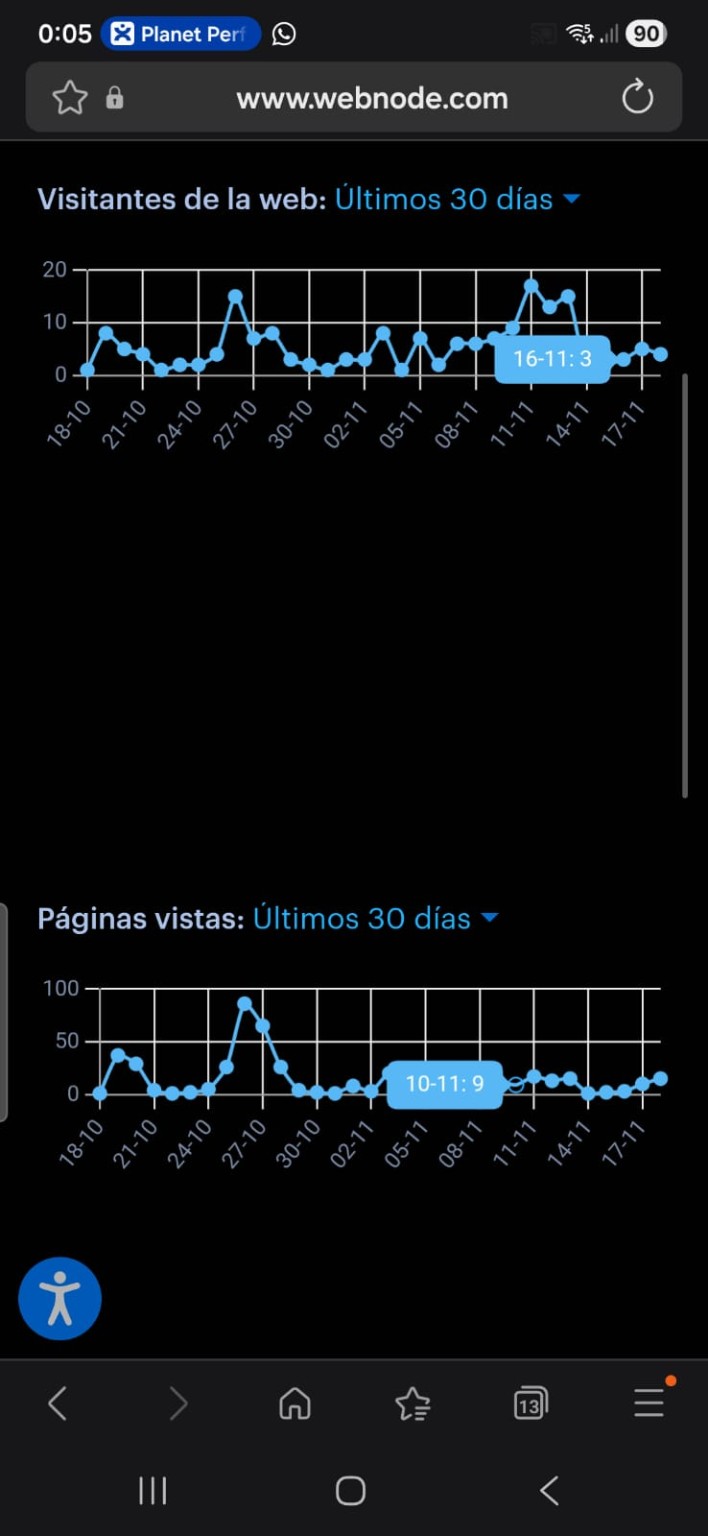Open the browser home page
Screen dimensions: 708x1536
coord(294,1404)
